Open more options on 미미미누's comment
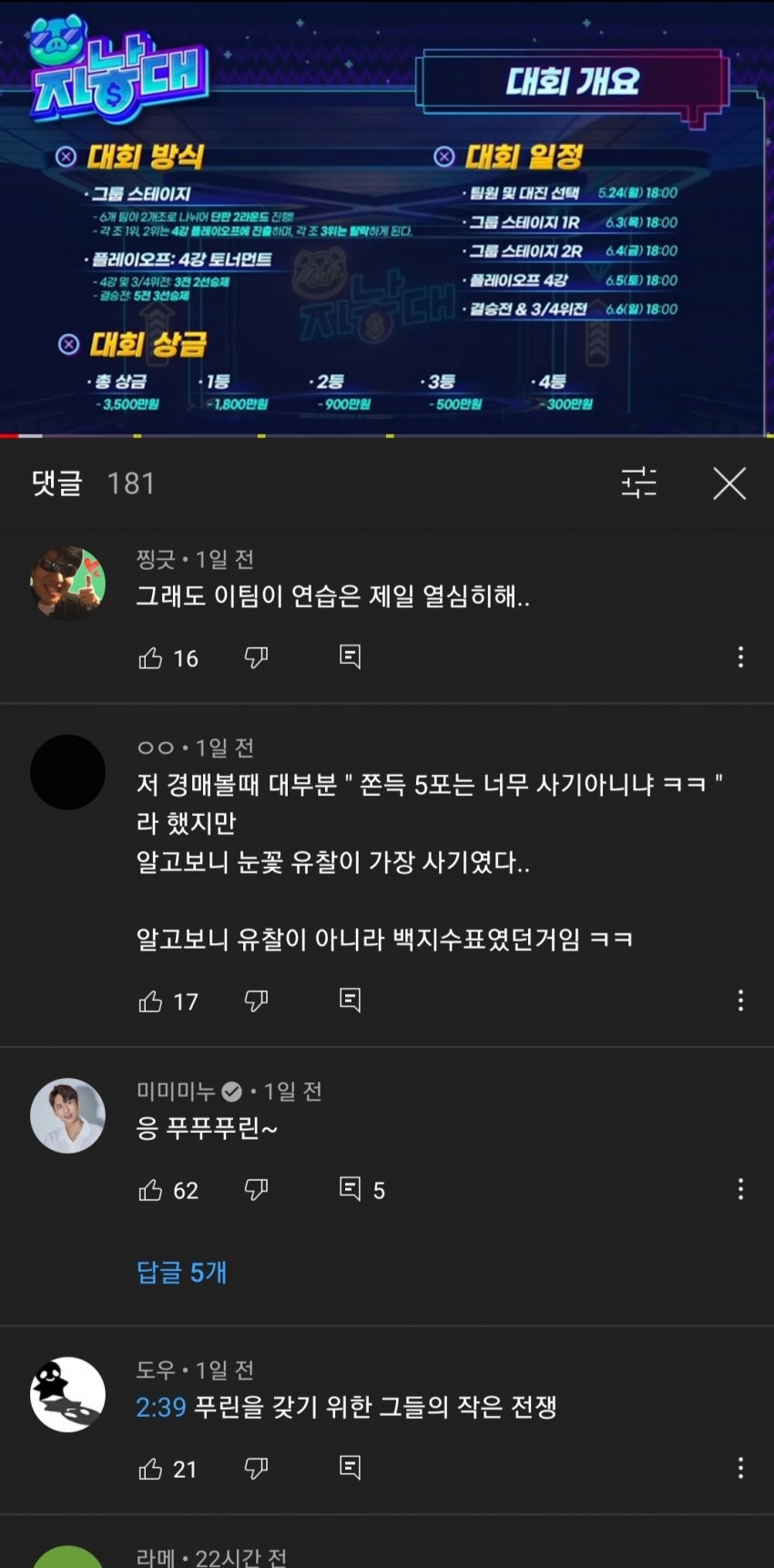Image resolution: width=774 pixels, height=1568 pixels. tap(740, 1188)
